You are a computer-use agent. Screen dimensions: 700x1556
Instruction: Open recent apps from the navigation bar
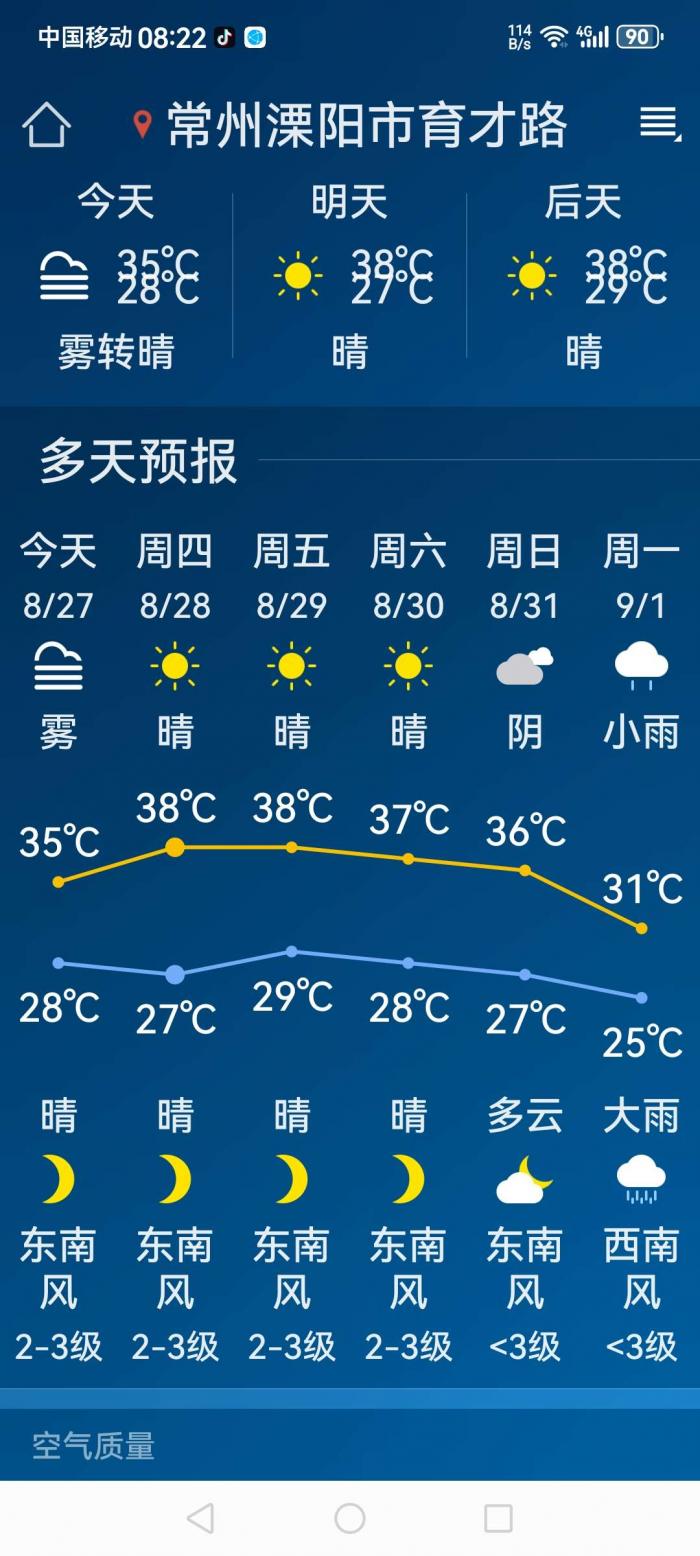[x=498, y=1518]
